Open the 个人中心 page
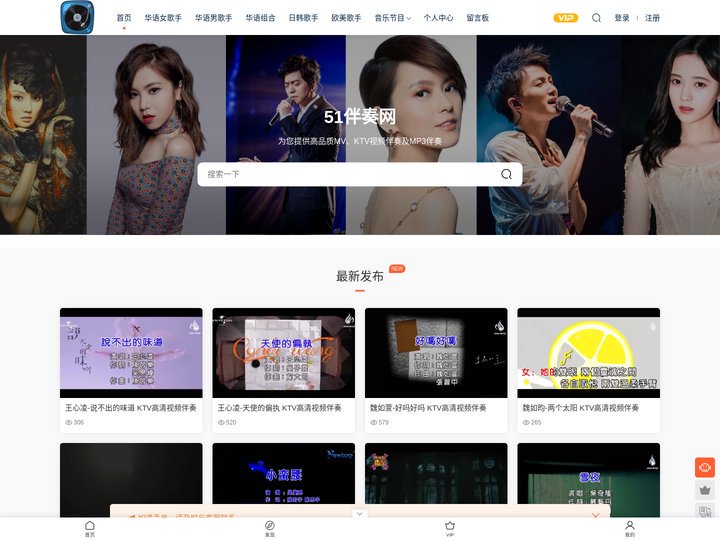The height and width of the screenshot is (540, 720). pos(438,18)
